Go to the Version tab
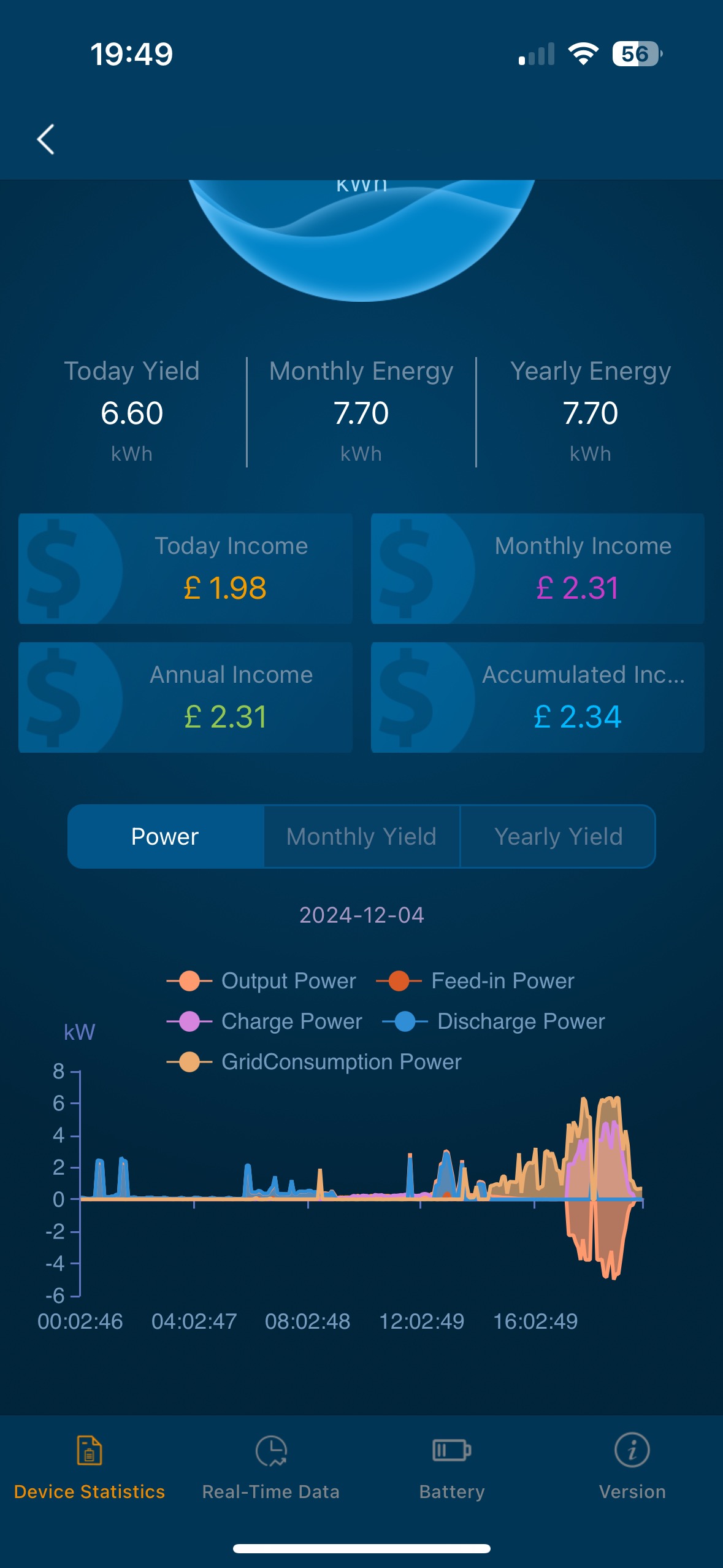Image resolution: width=723 pixels, height=1568 pixels. pos(632,1467)
